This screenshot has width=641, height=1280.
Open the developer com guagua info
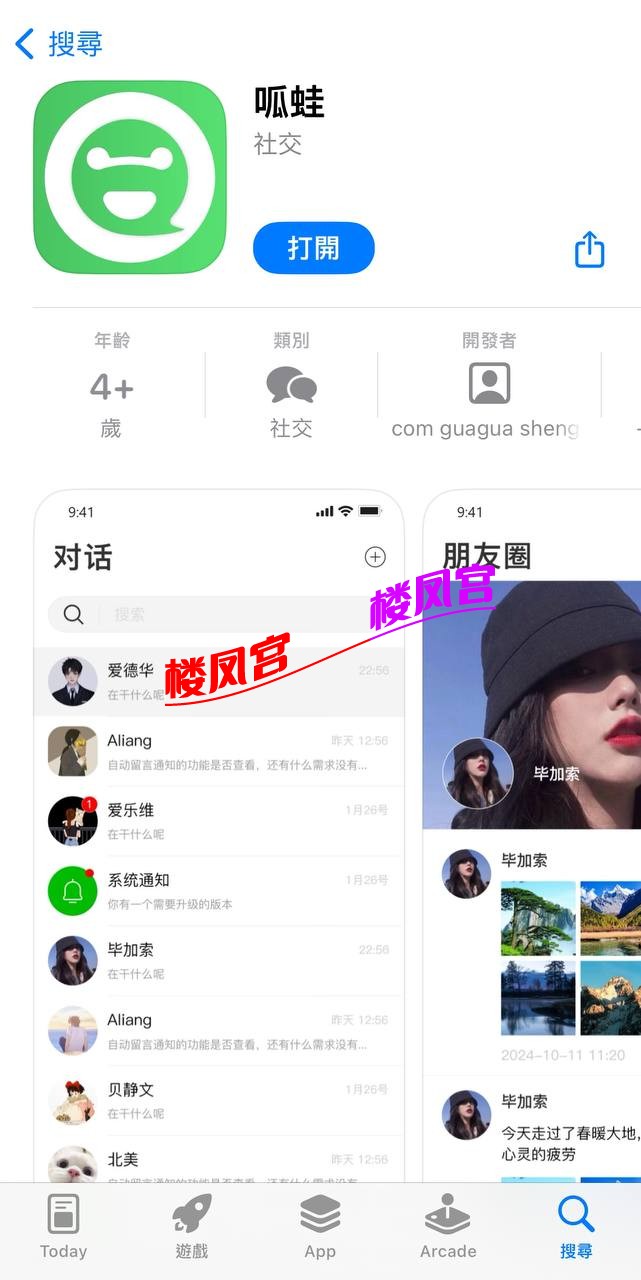click(x=488, y=386)
